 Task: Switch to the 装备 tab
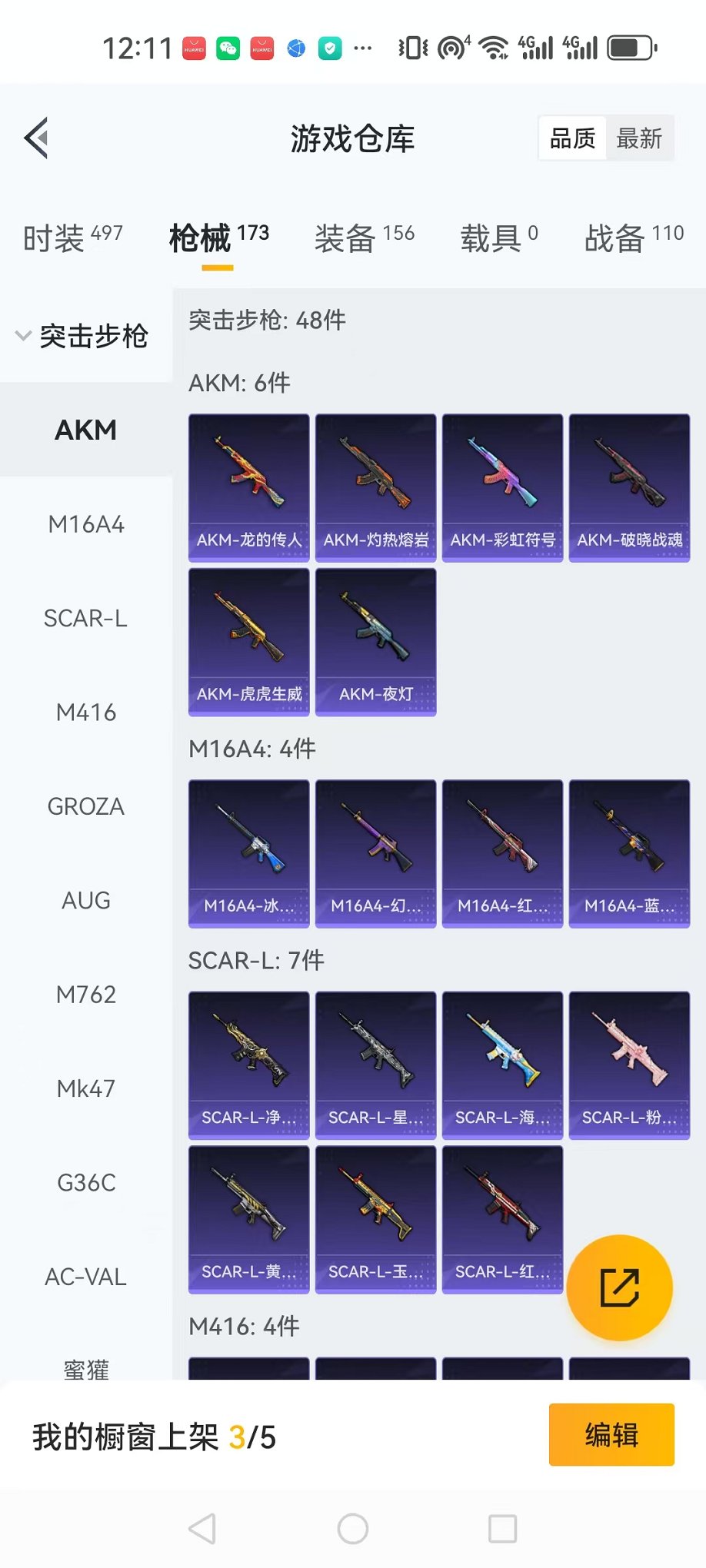pyautogui.click(x=364, y=238)
